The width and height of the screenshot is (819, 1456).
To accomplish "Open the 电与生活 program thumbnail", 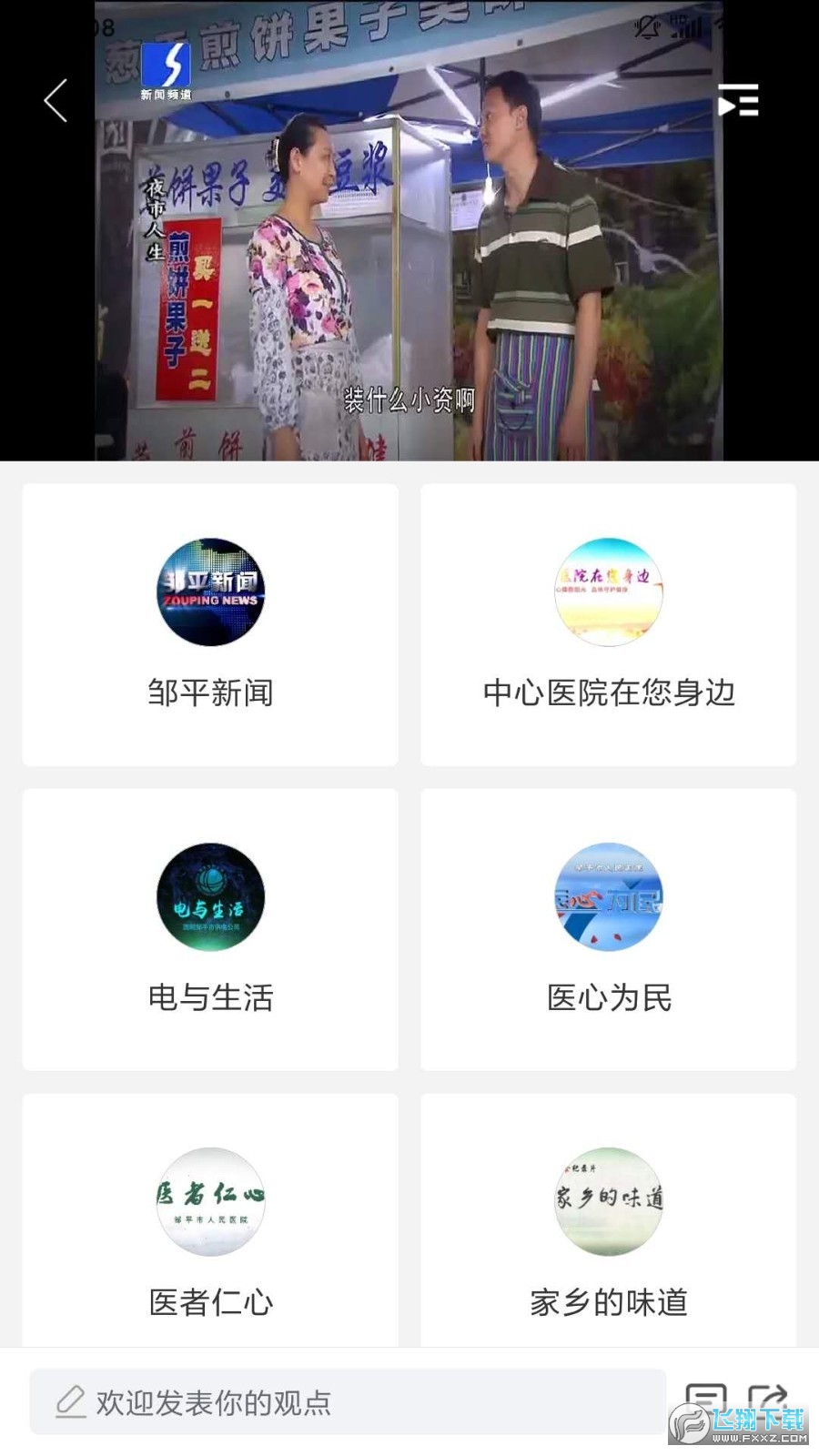I will [210, 897].
